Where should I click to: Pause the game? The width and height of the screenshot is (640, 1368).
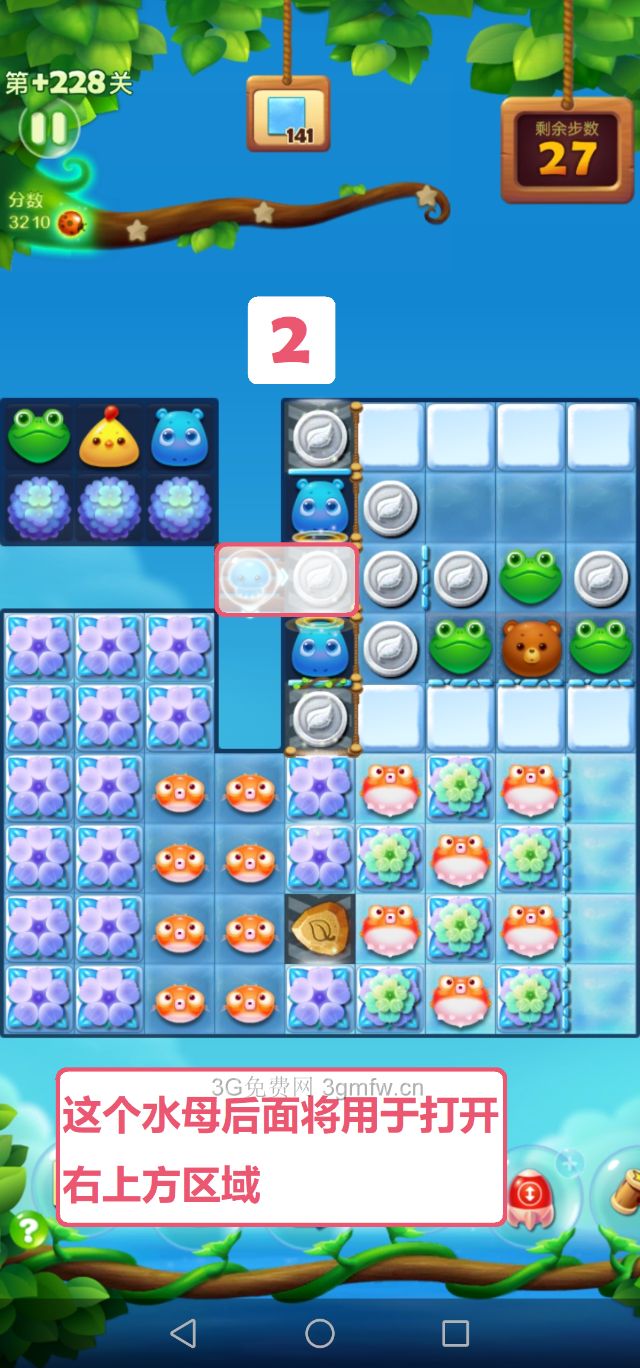(47, 127)
